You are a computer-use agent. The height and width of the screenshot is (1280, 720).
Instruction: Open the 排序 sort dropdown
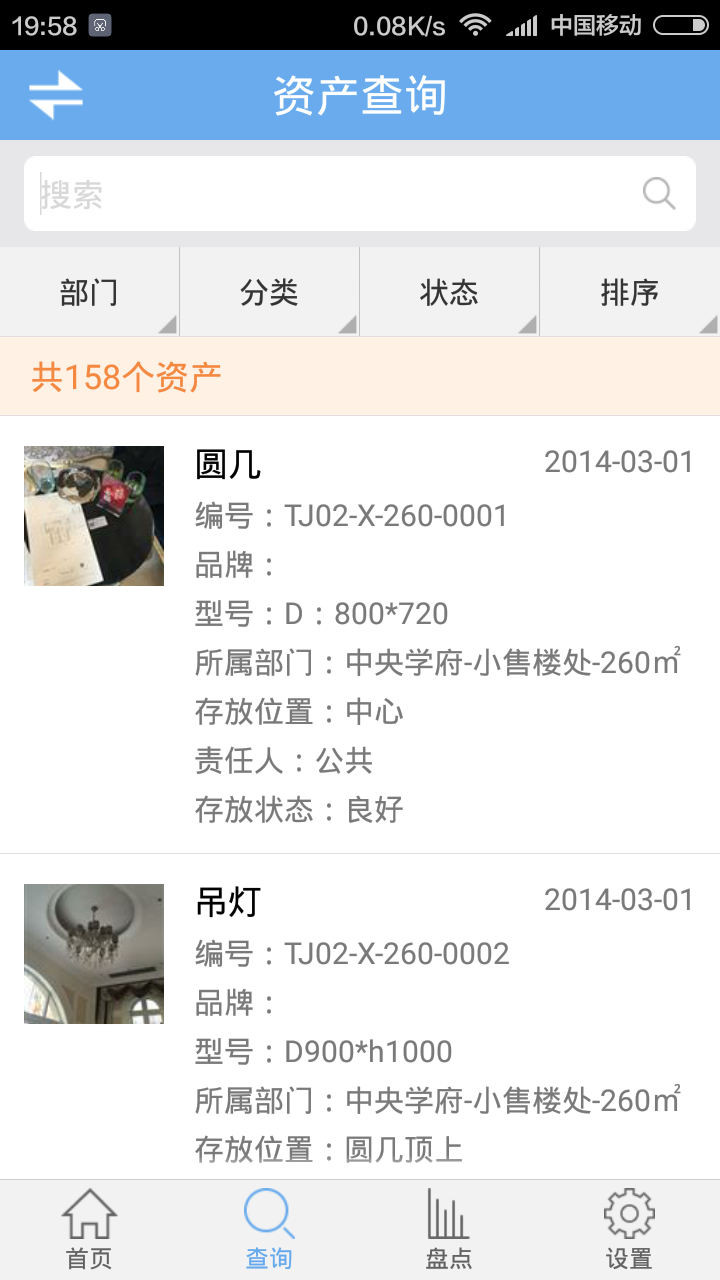click(630, 292)
